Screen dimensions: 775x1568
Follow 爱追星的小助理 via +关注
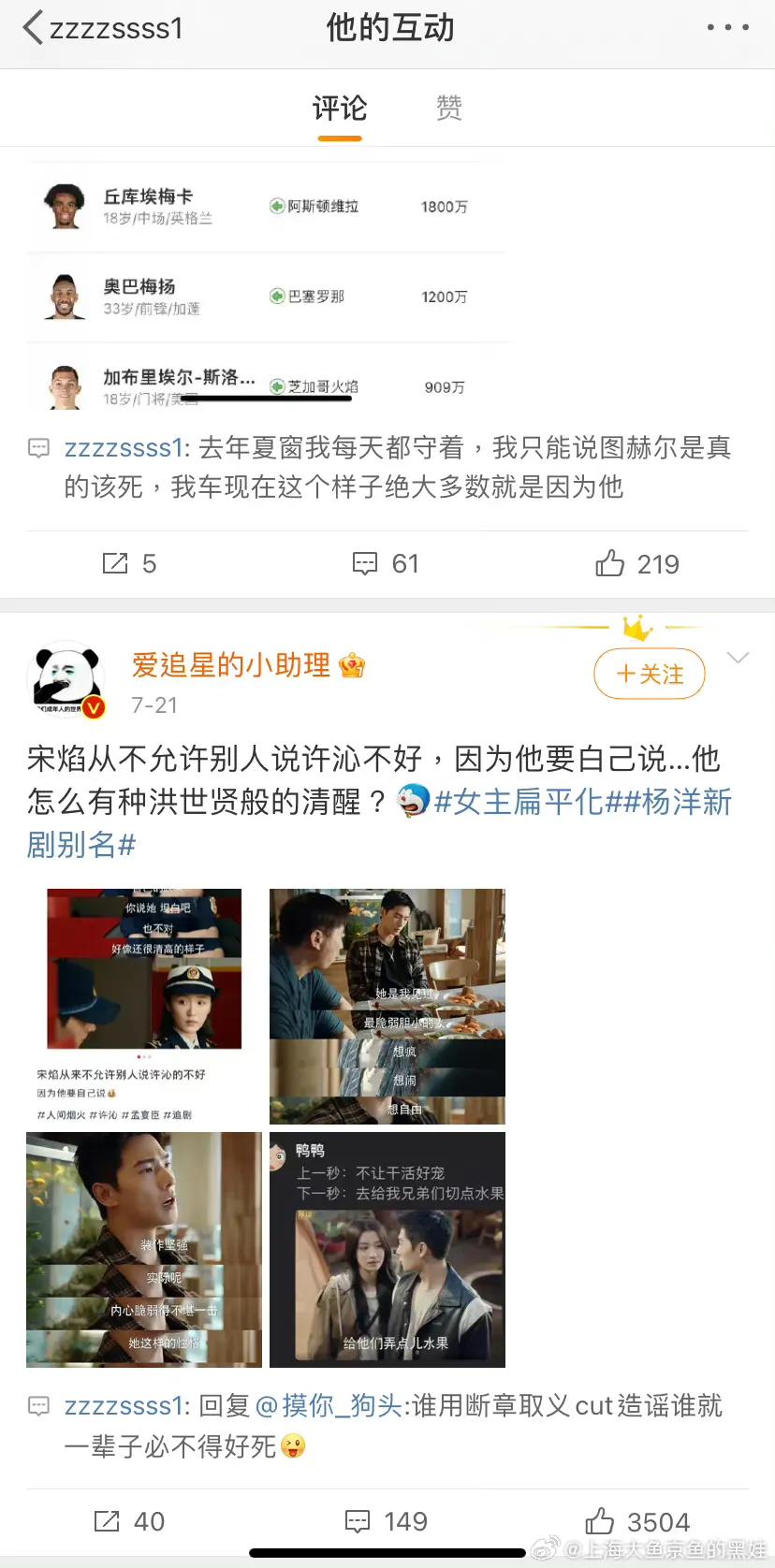tap(649, 674)
